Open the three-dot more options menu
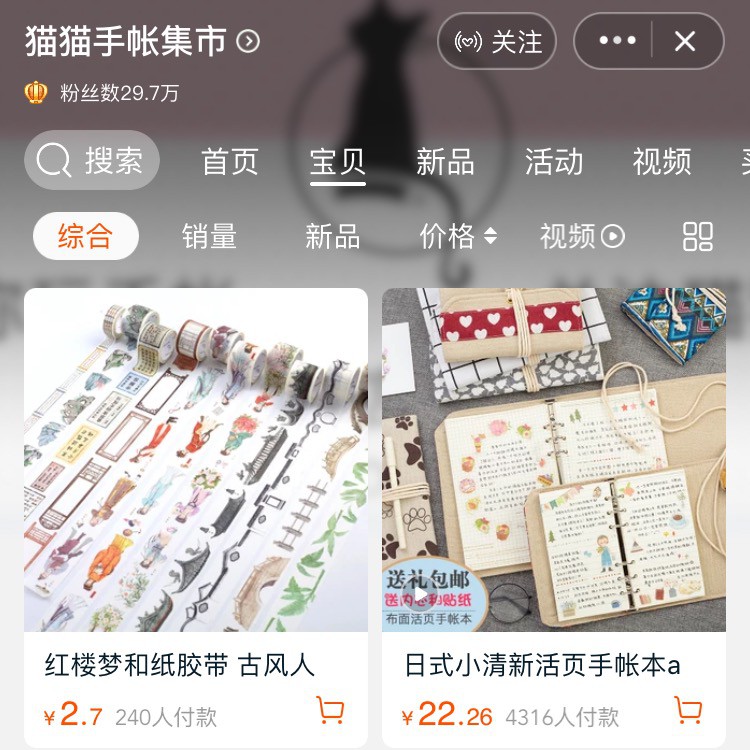750x750 pixels. tap(617, 41)
